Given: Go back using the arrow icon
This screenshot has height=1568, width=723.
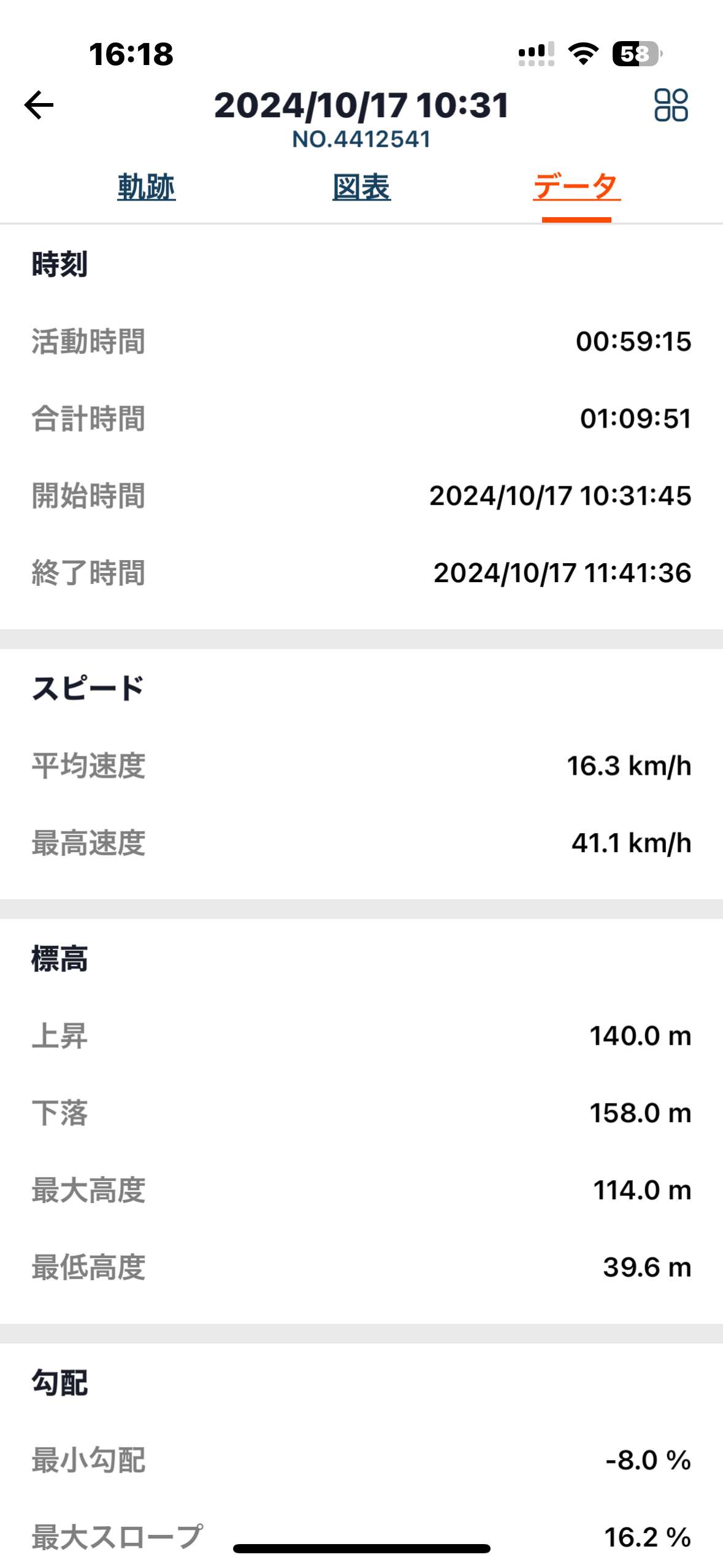Looking at the screenshot, I should click(39, 105).
